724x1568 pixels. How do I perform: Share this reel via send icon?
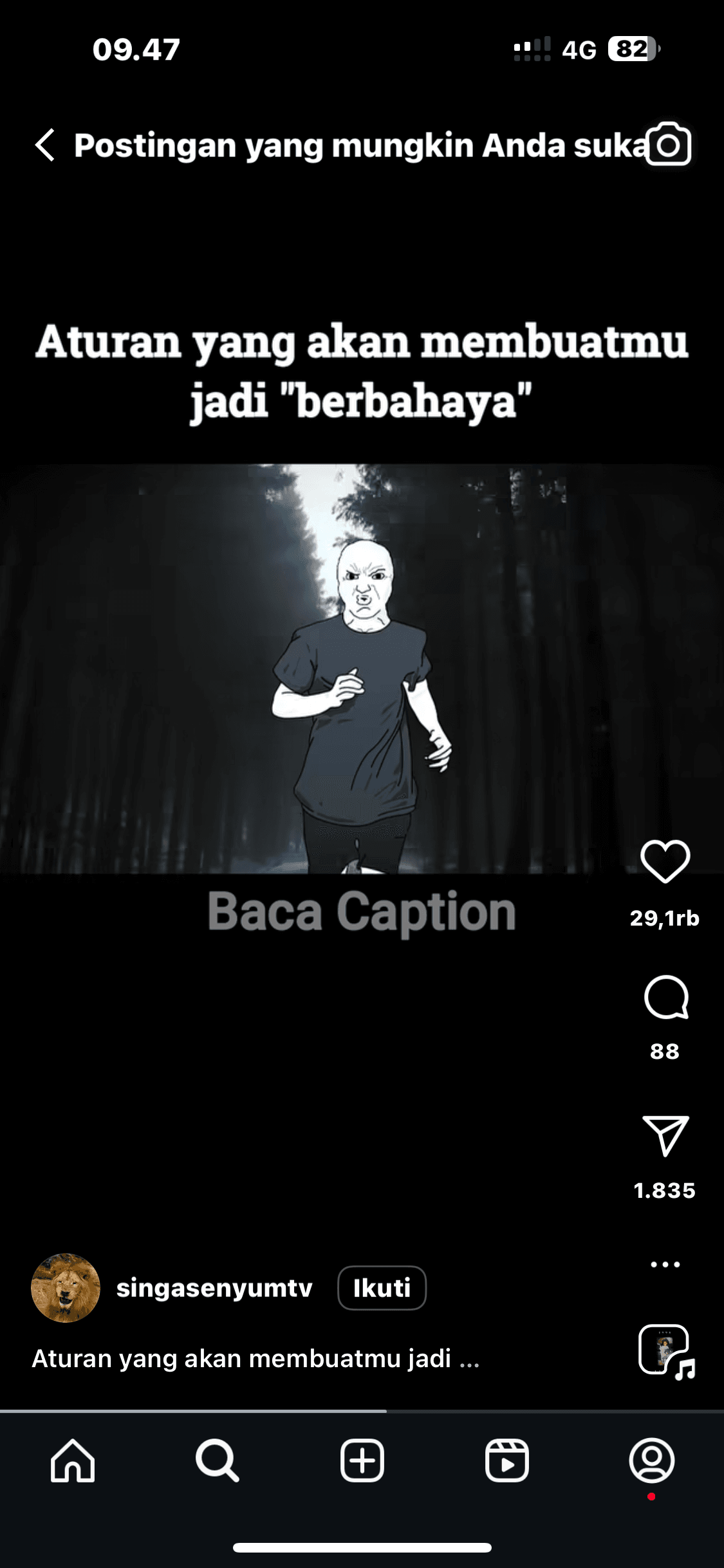pos(665,1135)
